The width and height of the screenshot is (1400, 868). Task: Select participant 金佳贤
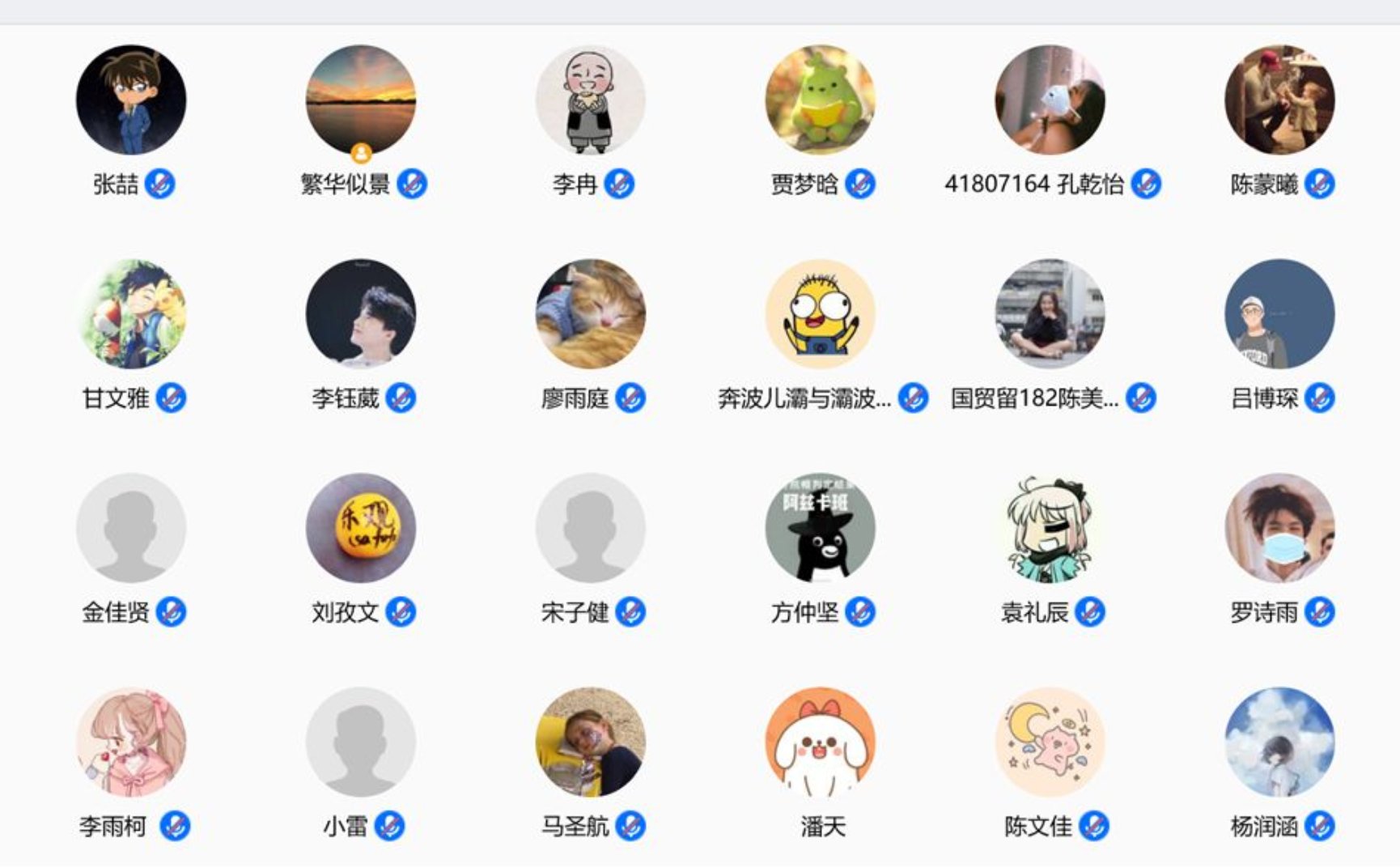click(x=131, y=528)
